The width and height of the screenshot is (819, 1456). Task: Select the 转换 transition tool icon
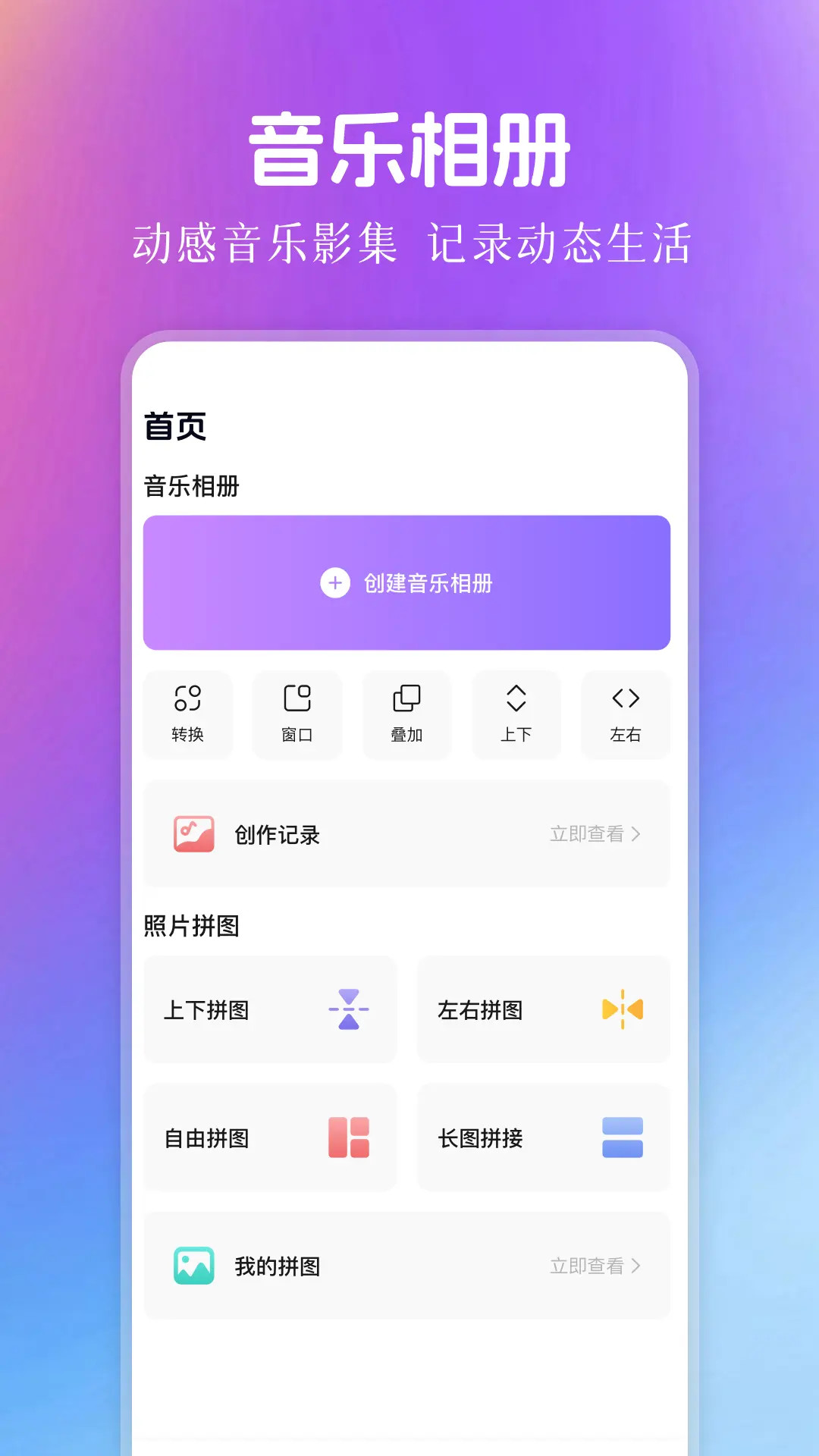(x=187, y=699)
